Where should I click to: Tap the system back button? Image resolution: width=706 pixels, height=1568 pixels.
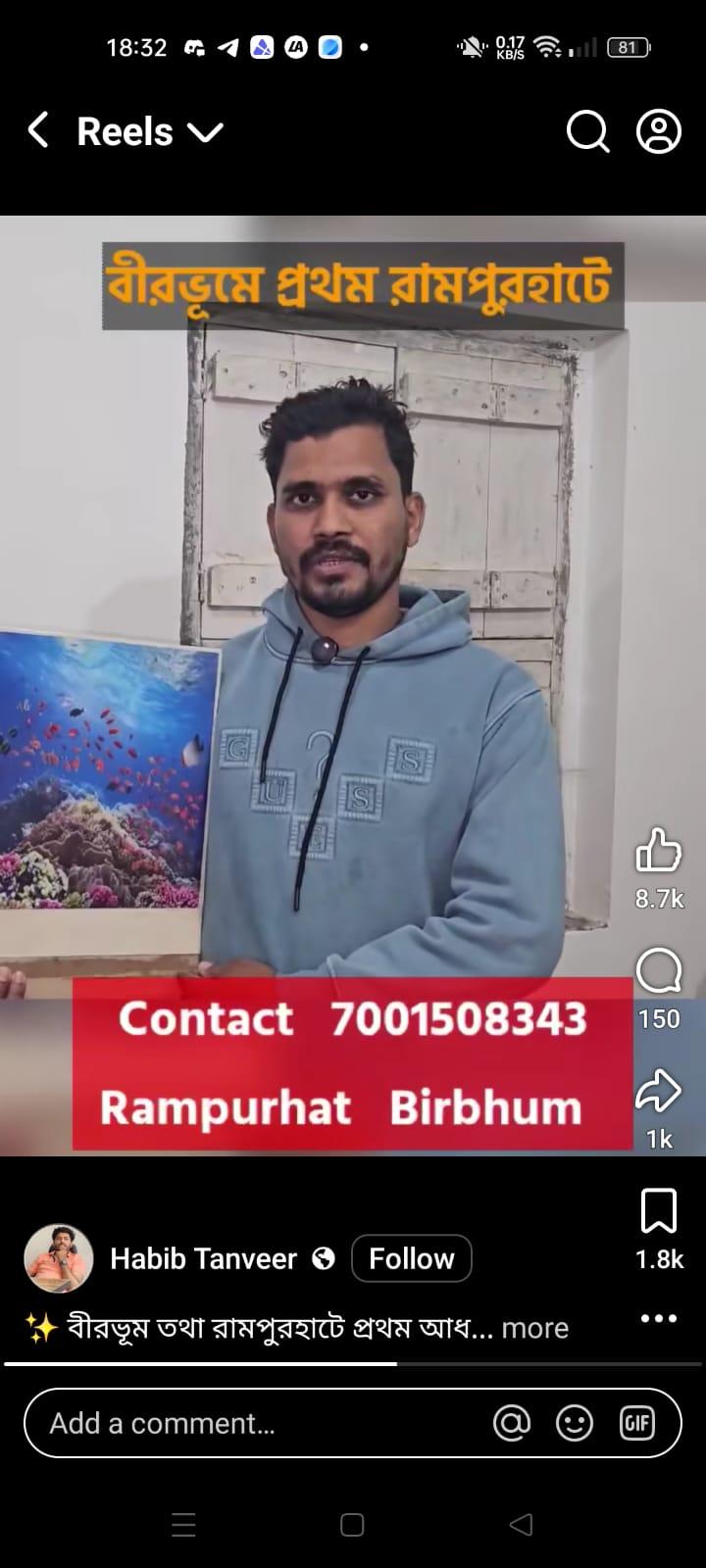click(521, 1525)
